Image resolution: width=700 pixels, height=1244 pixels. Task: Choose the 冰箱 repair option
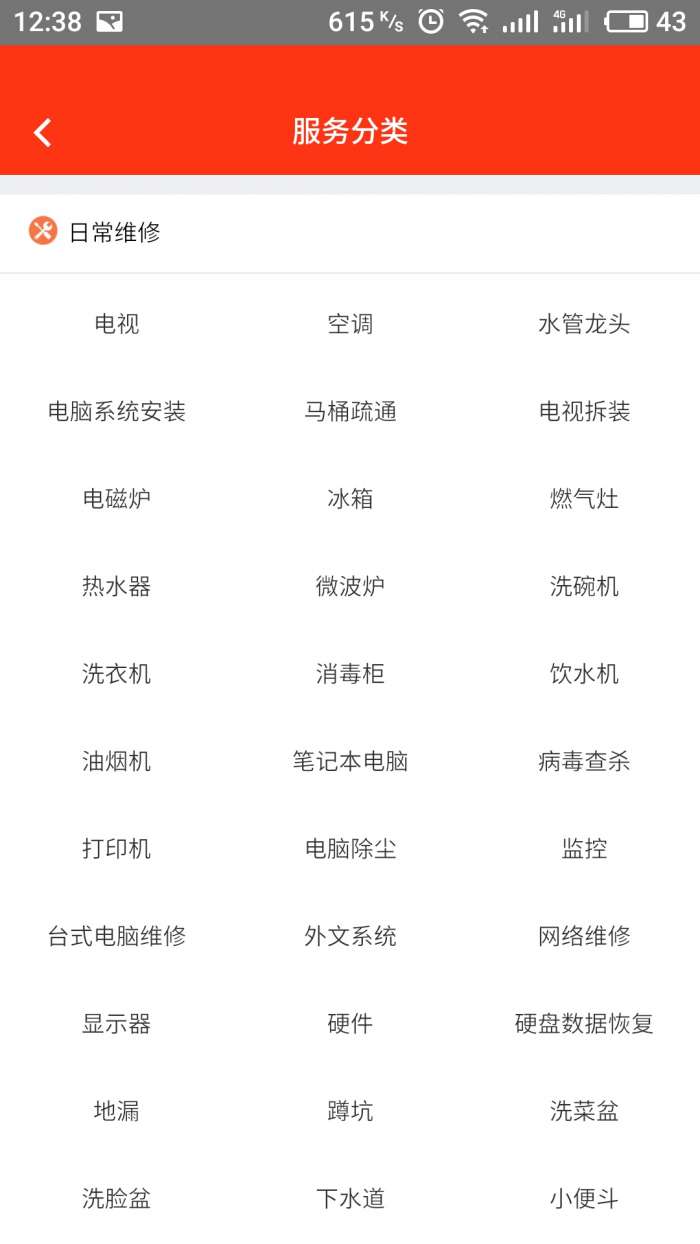point(350,499)
